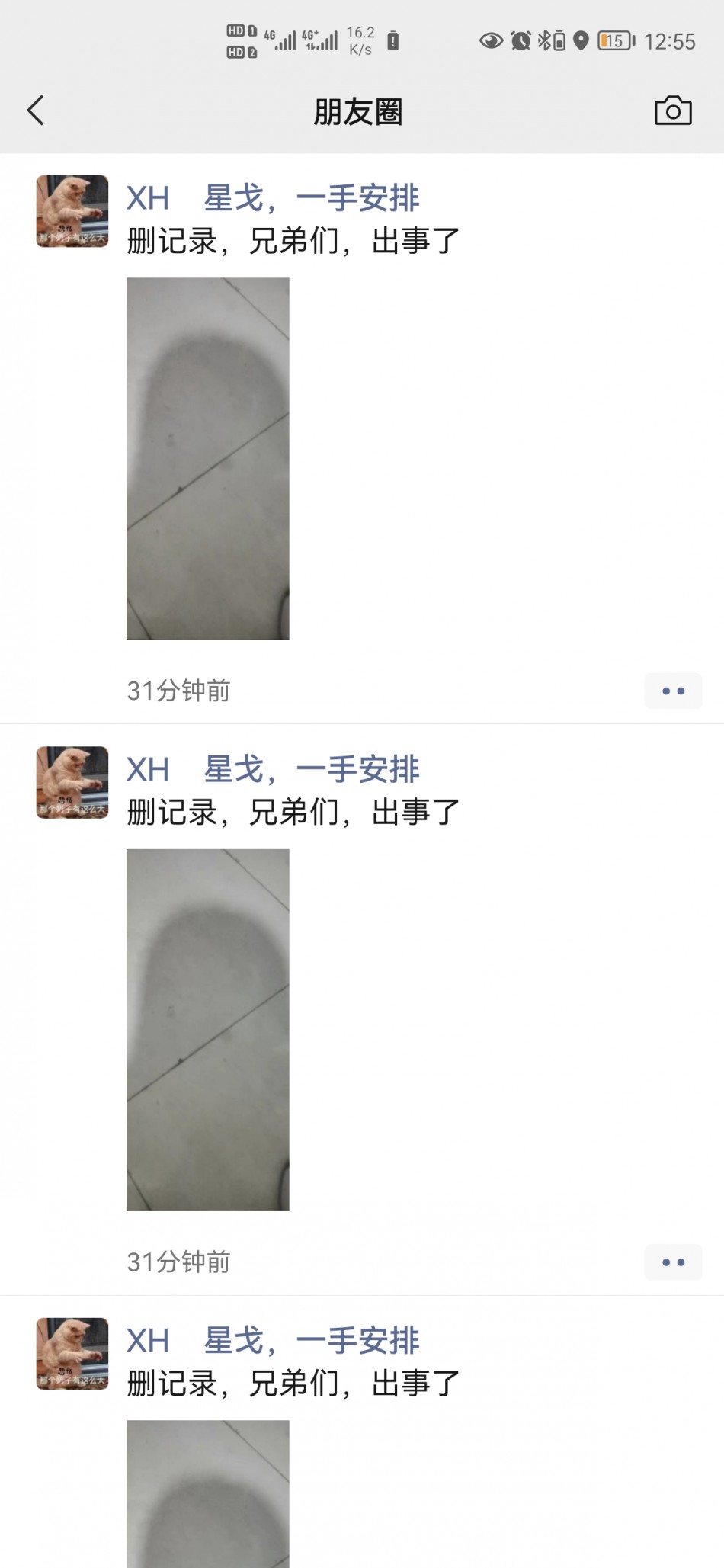Open the two-dot menu of the second post

pos(673,1262)
